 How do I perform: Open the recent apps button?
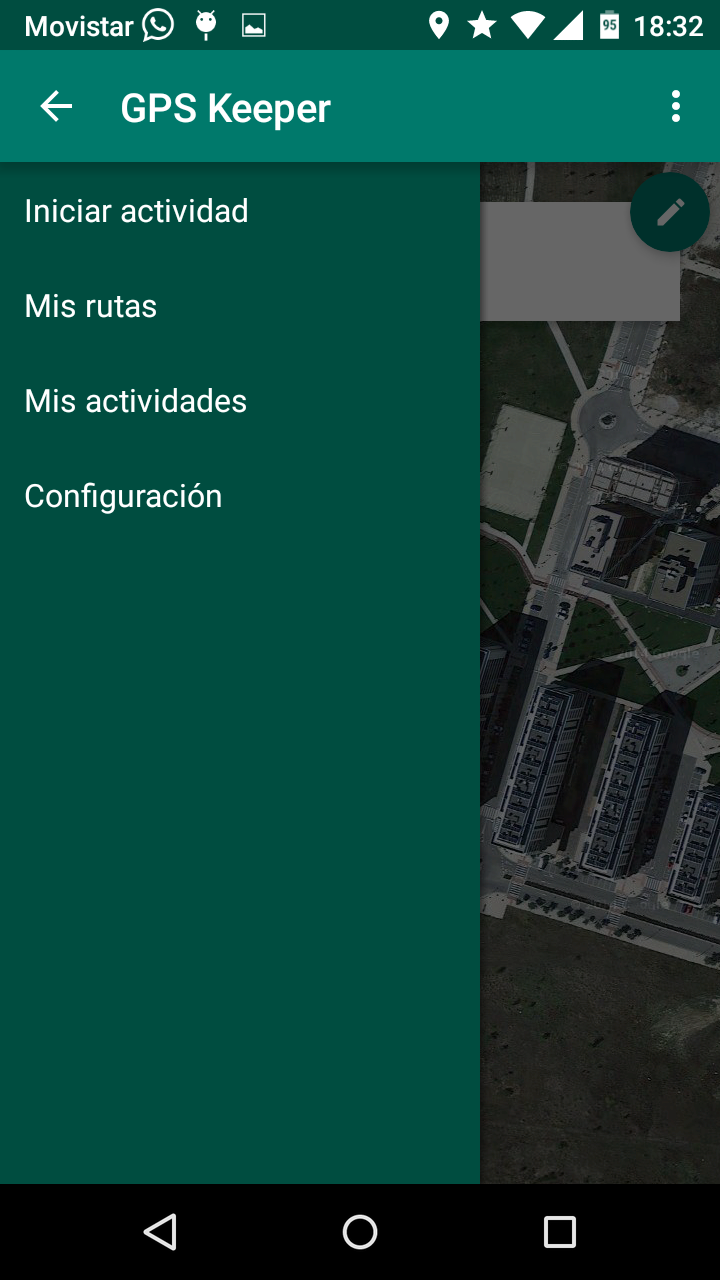pos(560,1232)
